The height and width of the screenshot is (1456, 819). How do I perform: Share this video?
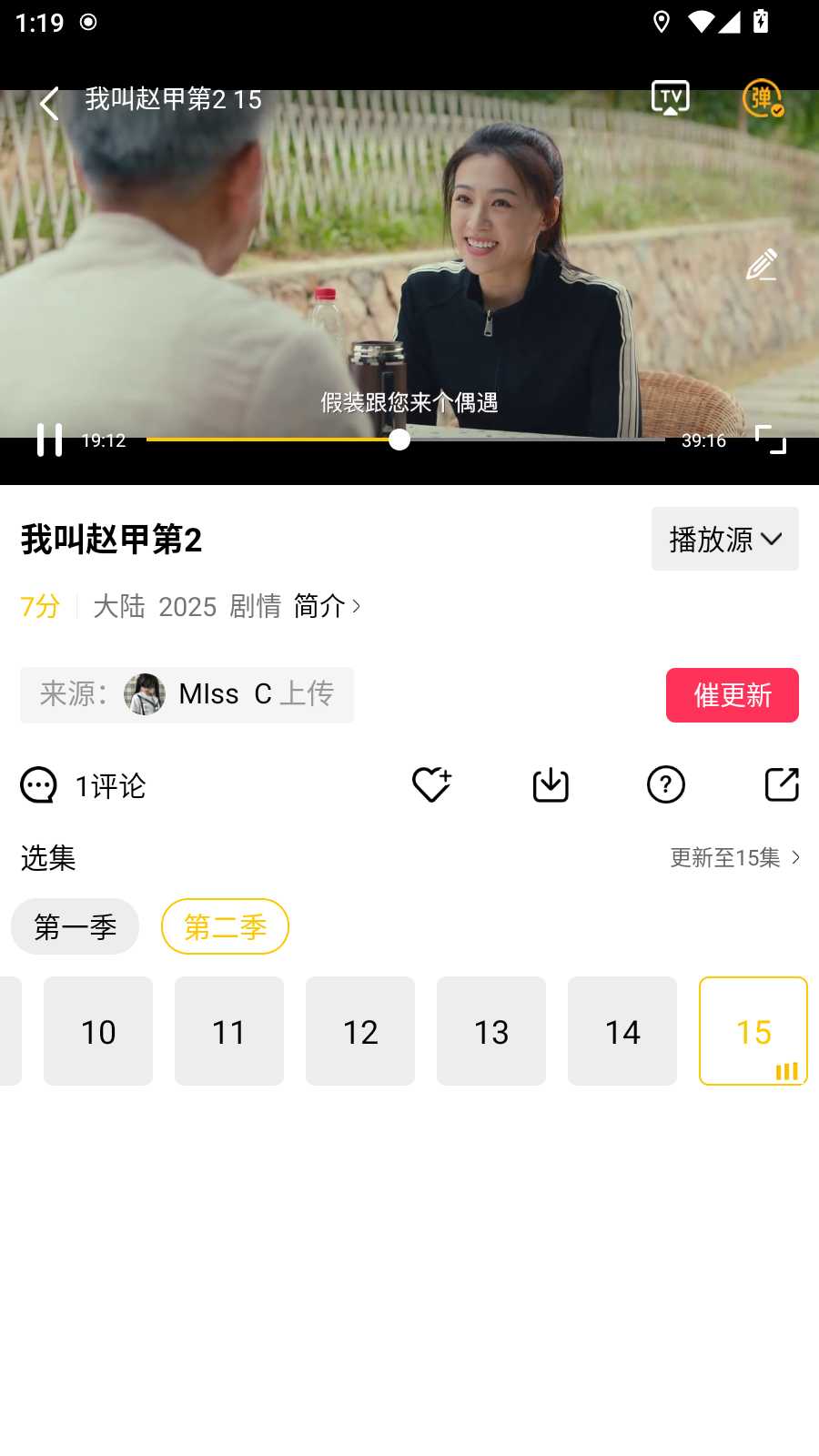(781, 784)
